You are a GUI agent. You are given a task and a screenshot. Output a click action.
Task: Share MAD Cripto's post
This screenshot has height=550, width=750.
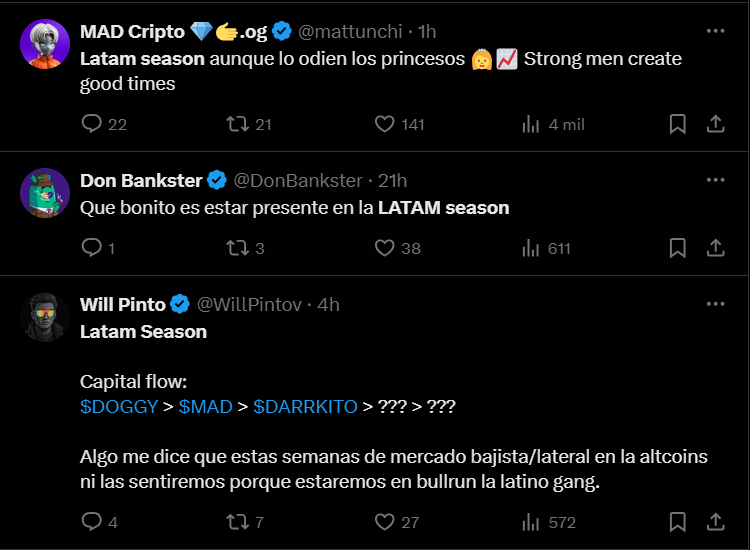[715, 124]
